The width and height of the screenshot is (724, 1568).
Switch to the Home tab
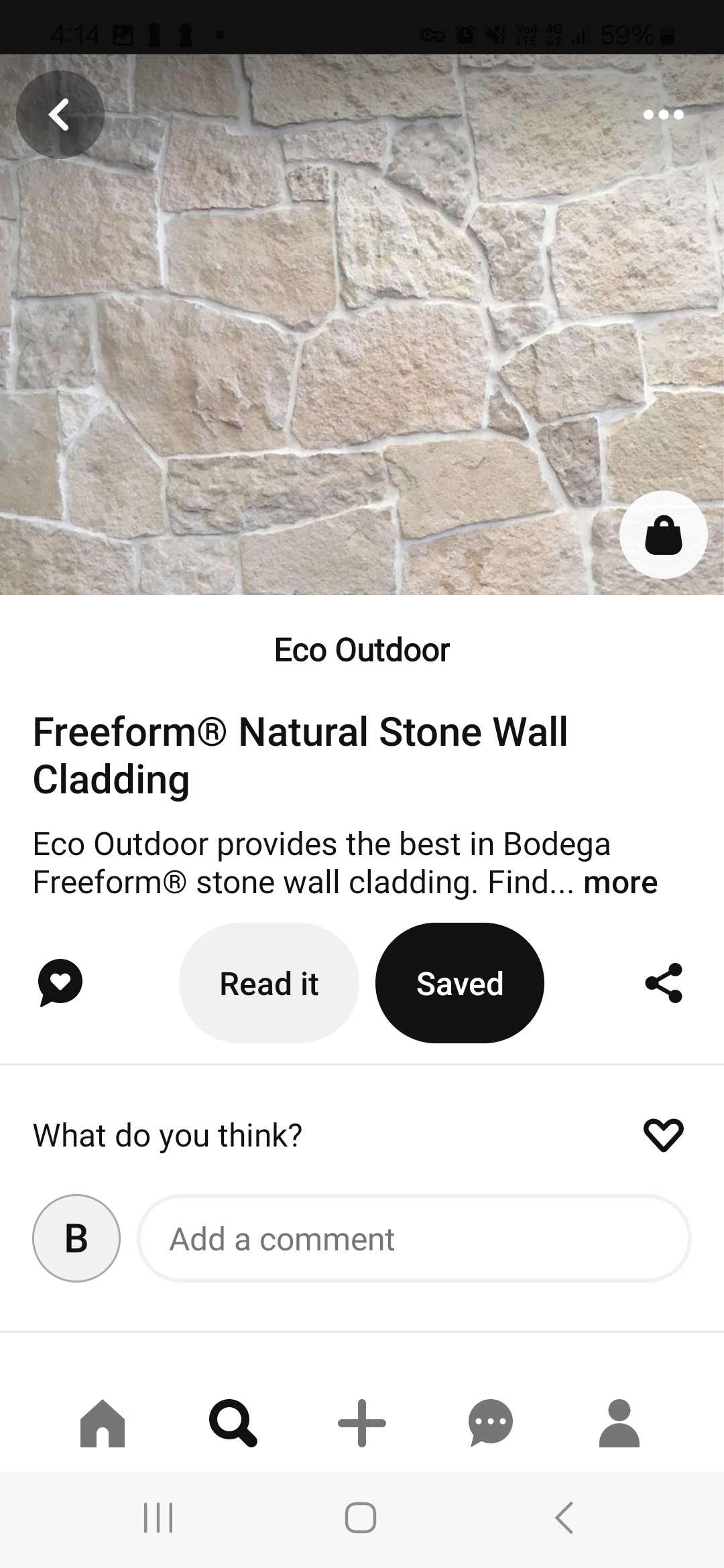103,1423
